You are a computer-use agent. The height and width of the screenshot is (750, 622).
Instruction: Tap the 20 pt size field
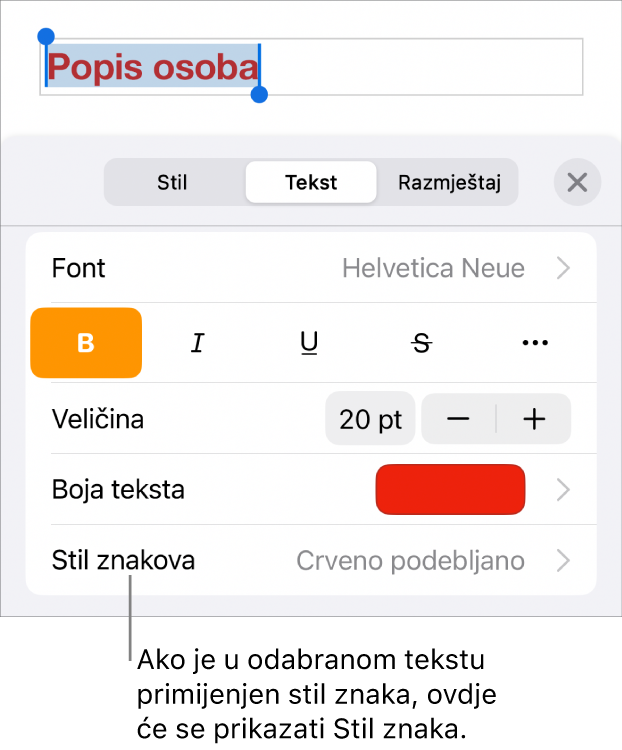pos(370,419)
